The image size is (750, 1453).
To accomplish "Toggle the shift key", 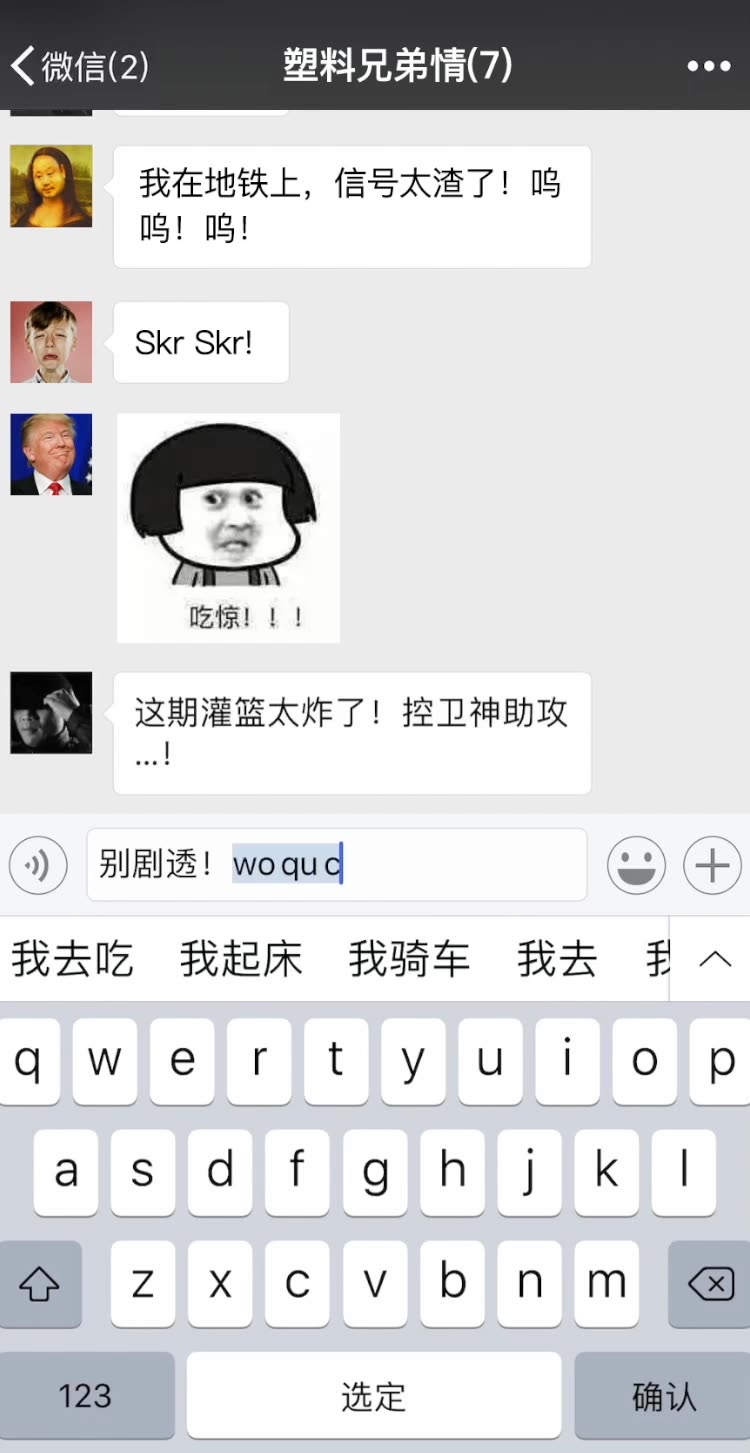I will (x=40, y=1284).
